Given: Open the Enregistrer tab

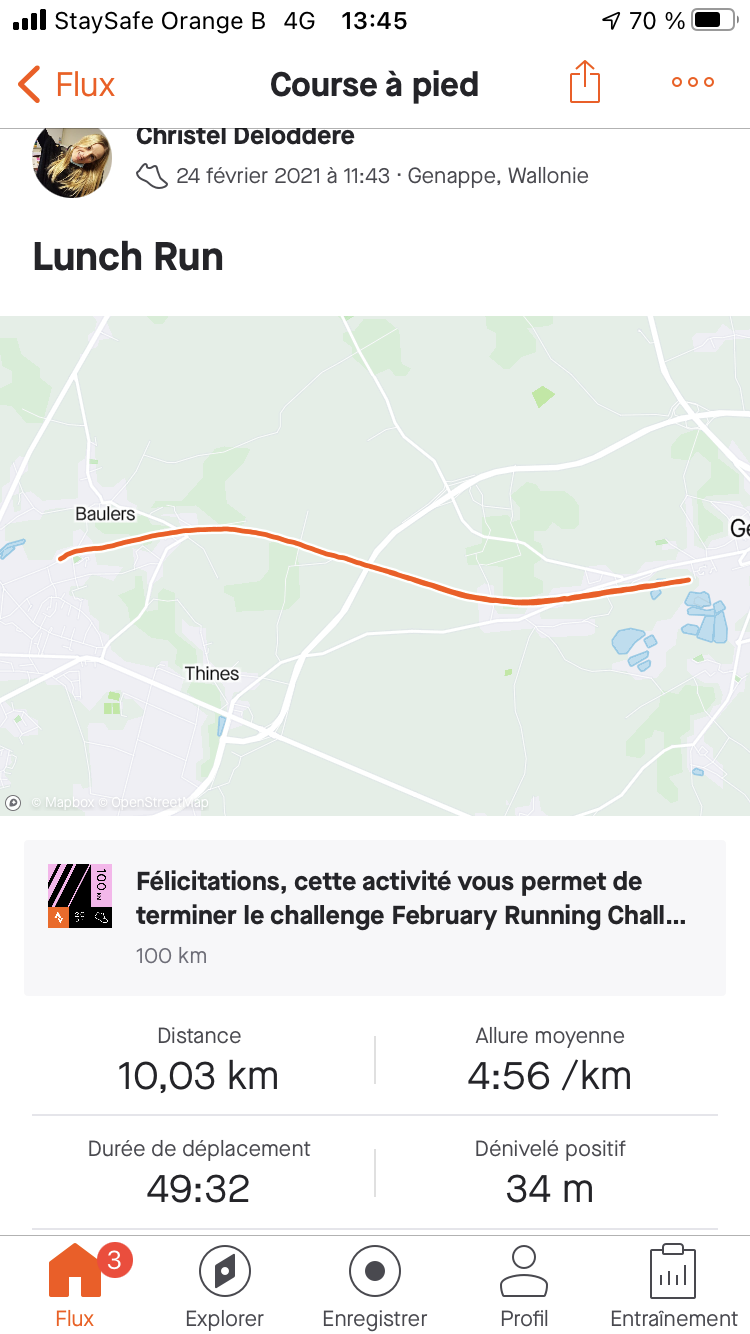Looking at the screenshot, I should tap(375, 1286).
